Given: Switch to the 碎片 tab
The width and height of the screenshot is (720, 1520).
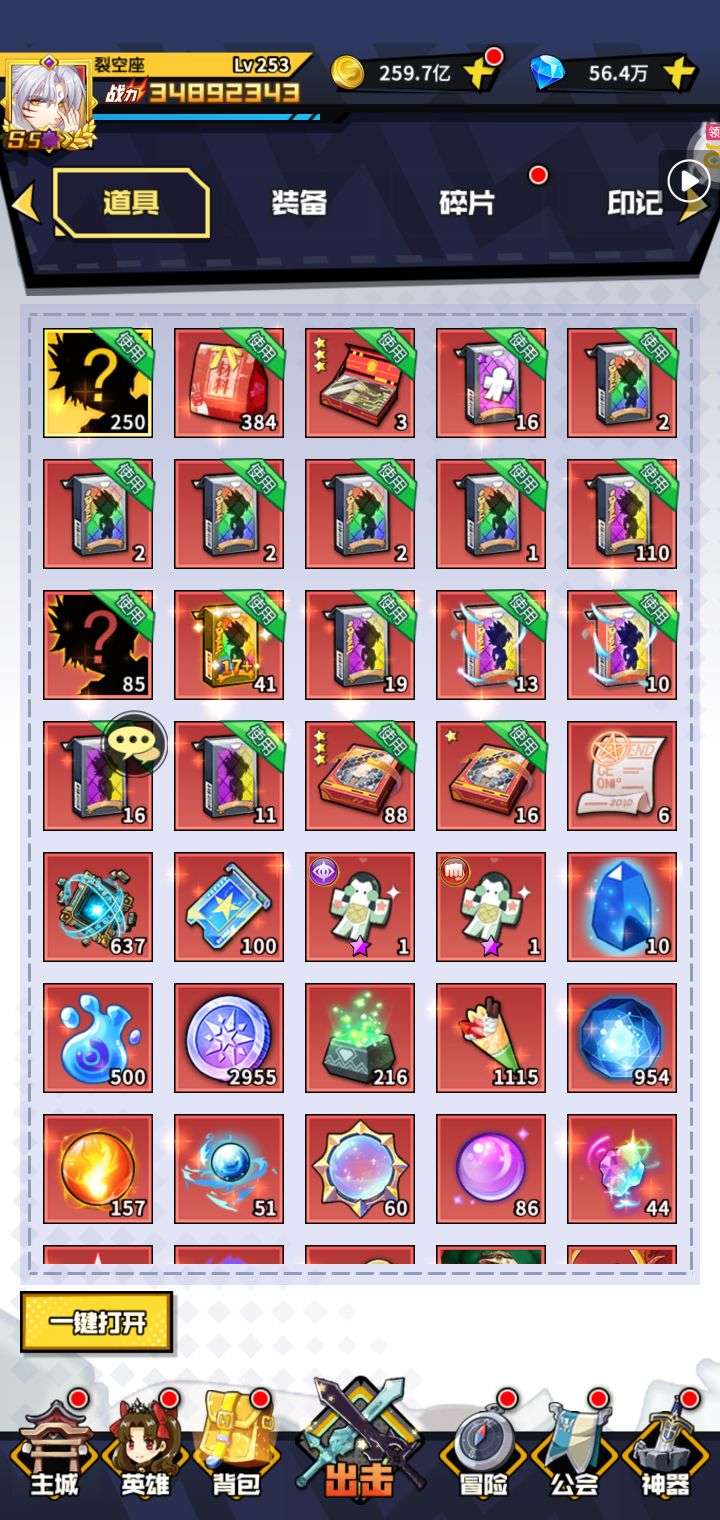Looking at the screenshot, I should (466, 203).
